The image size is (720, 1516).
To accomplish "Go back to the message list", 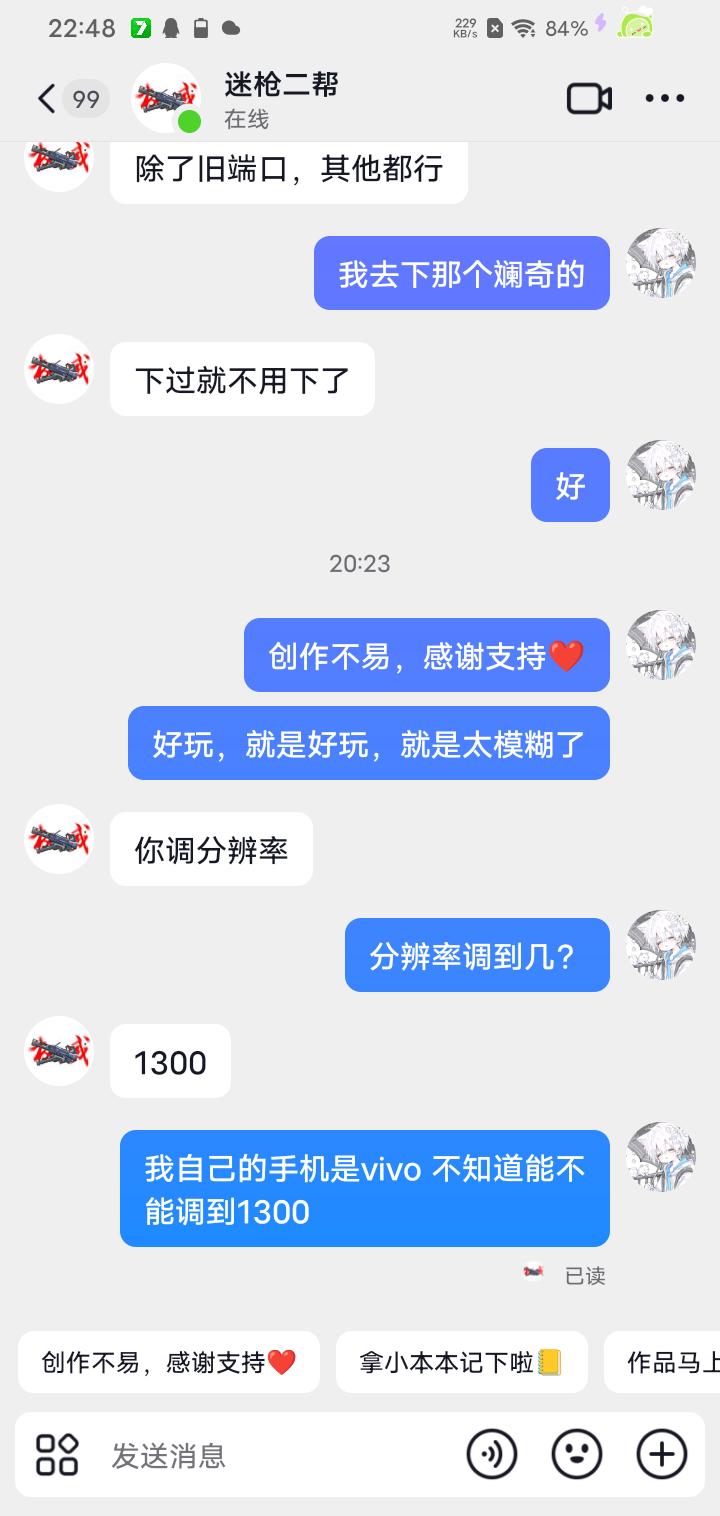I will tap(47, 98).
